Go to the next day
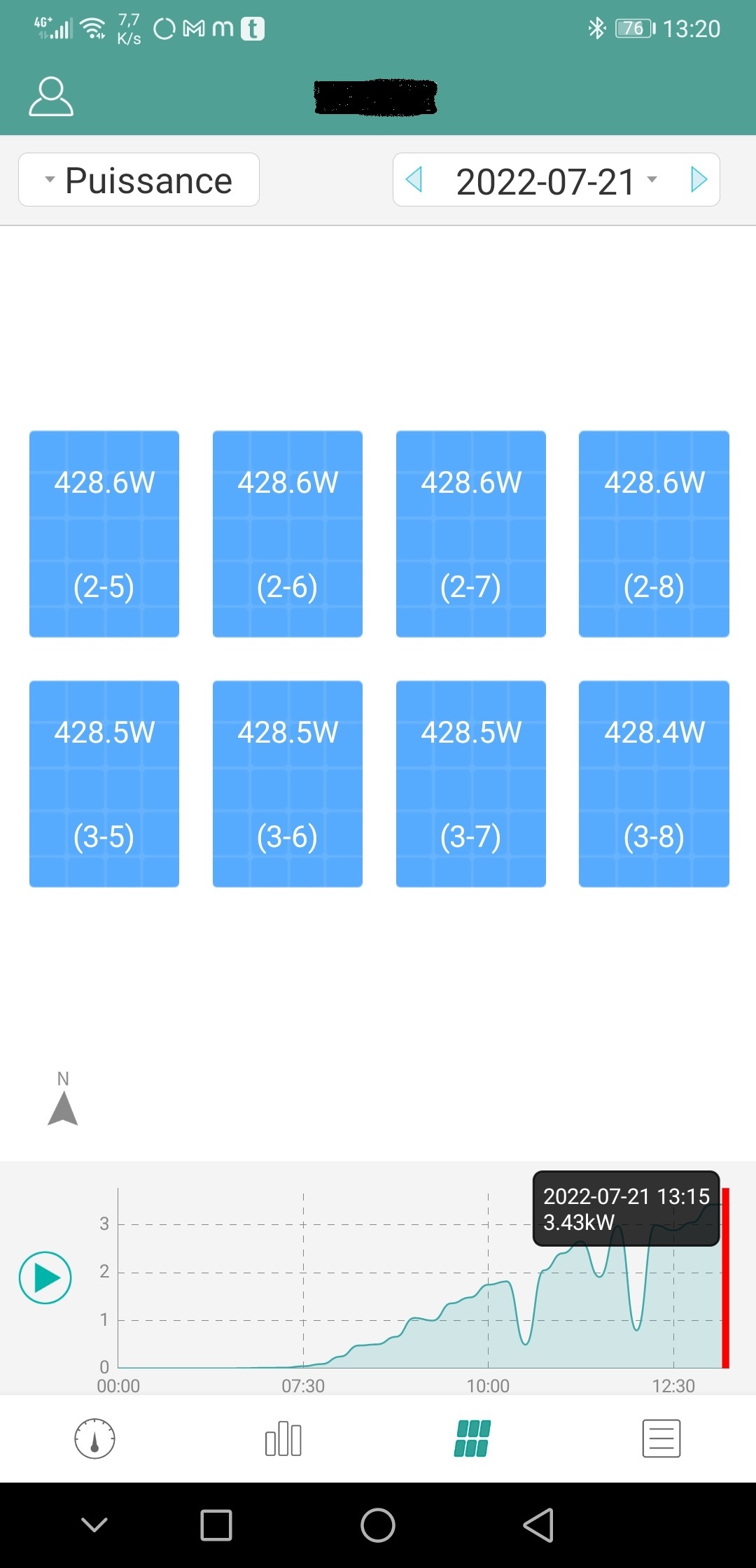Image resolution: width=756 pixels, height=1568 pixels. [x=698, y=180]
